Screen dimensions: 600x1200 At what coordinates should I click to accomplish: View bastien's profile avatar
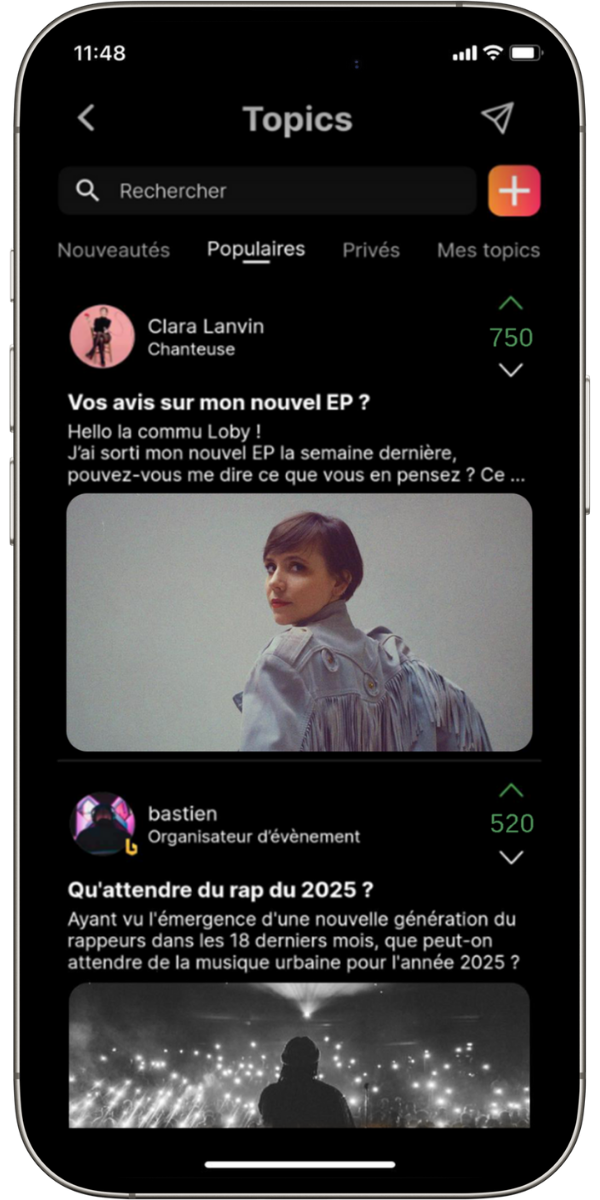(102, 824)
